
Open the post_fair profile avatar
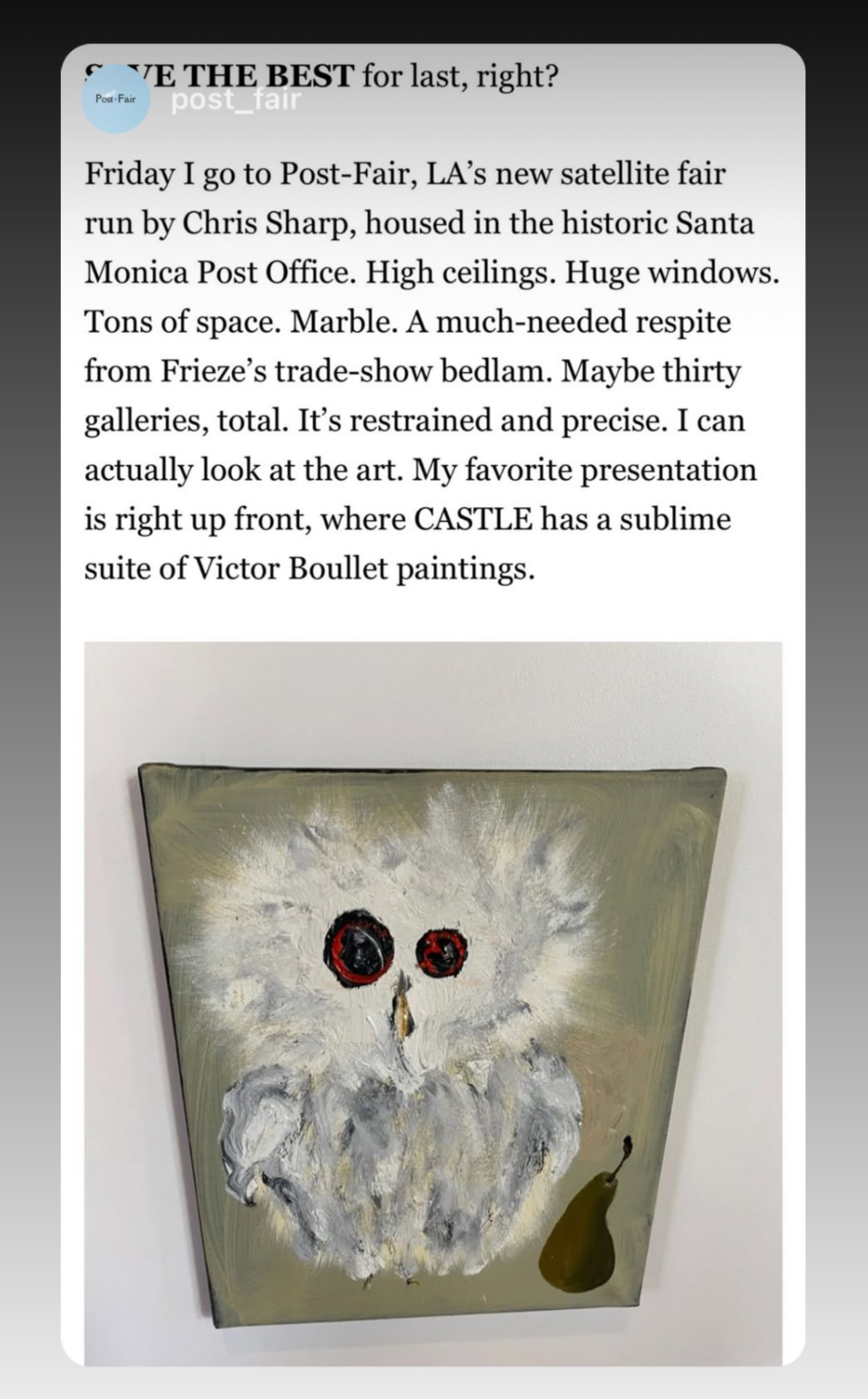click(116, 99)
